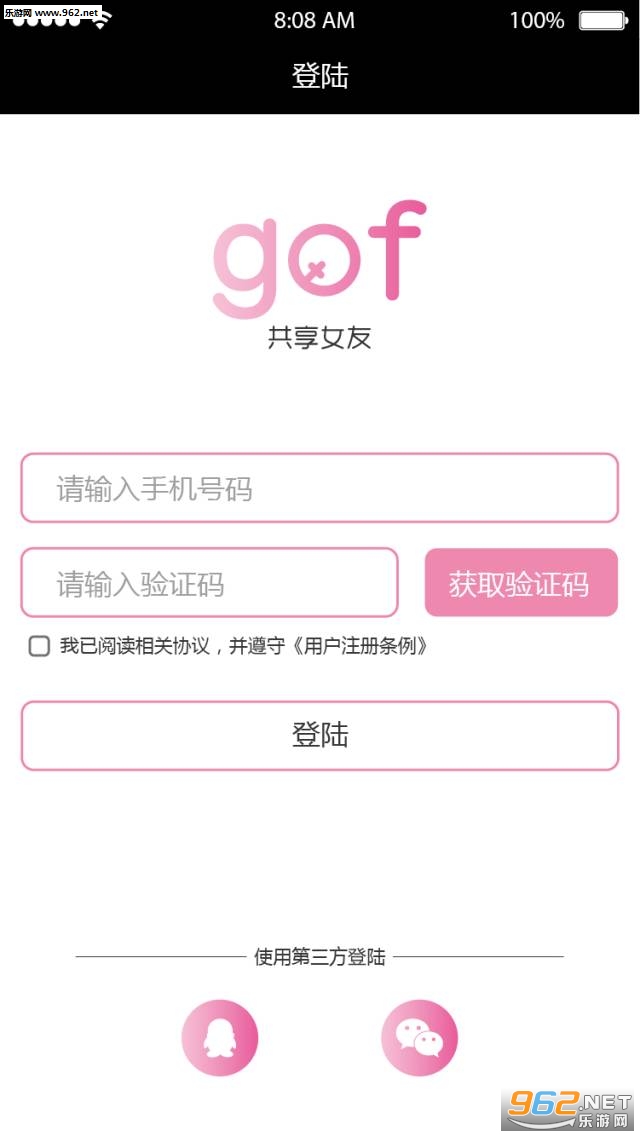Open the 《用户注册条例》 link
Viewport: 640px width, 1137px height.
[360, 645]
